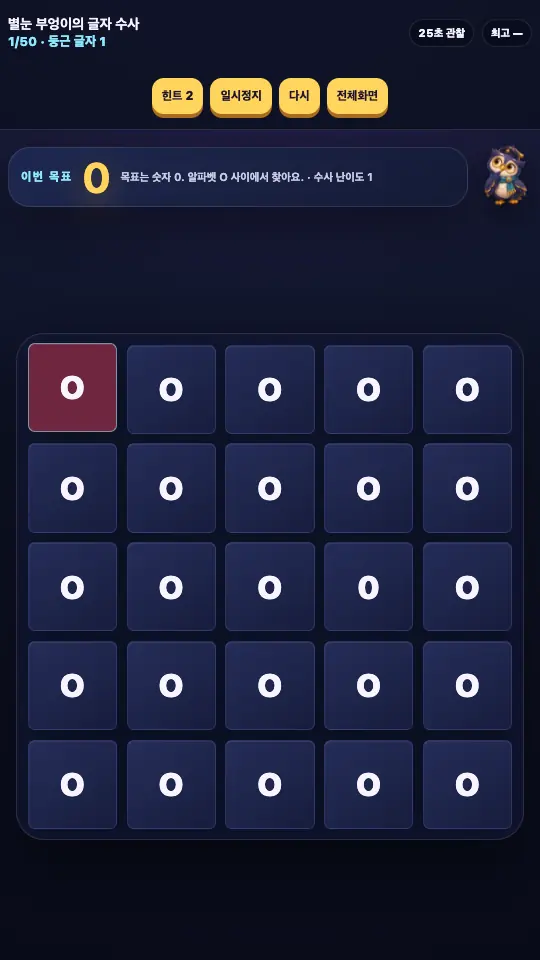Select the tile showing the narrow digit 0
Image resolution: width=540 pixels, height=960 pixels.
tap(369, 587)
